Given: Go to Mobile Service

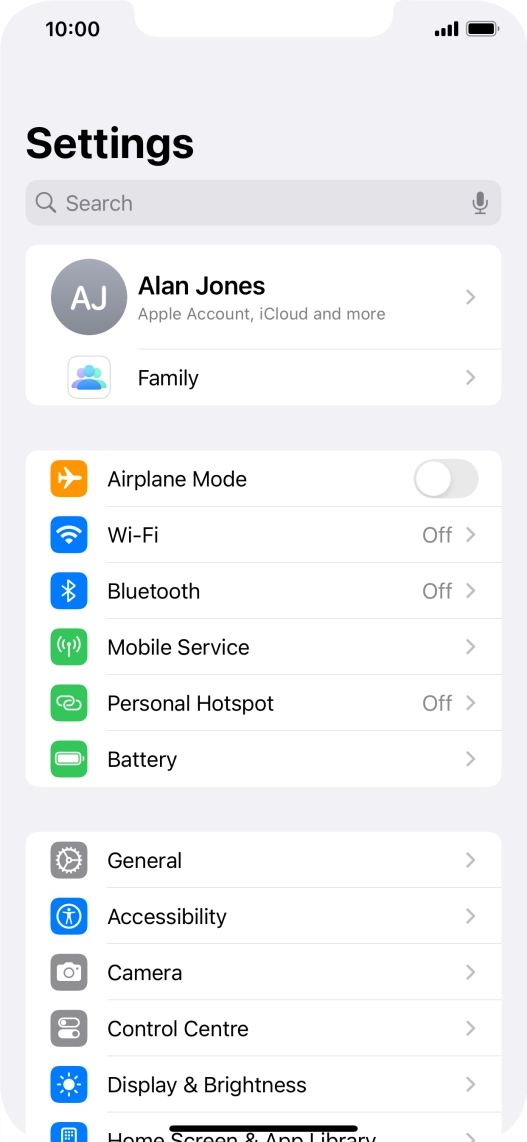Looking at the screenshot, I should (x=263, y=647).
